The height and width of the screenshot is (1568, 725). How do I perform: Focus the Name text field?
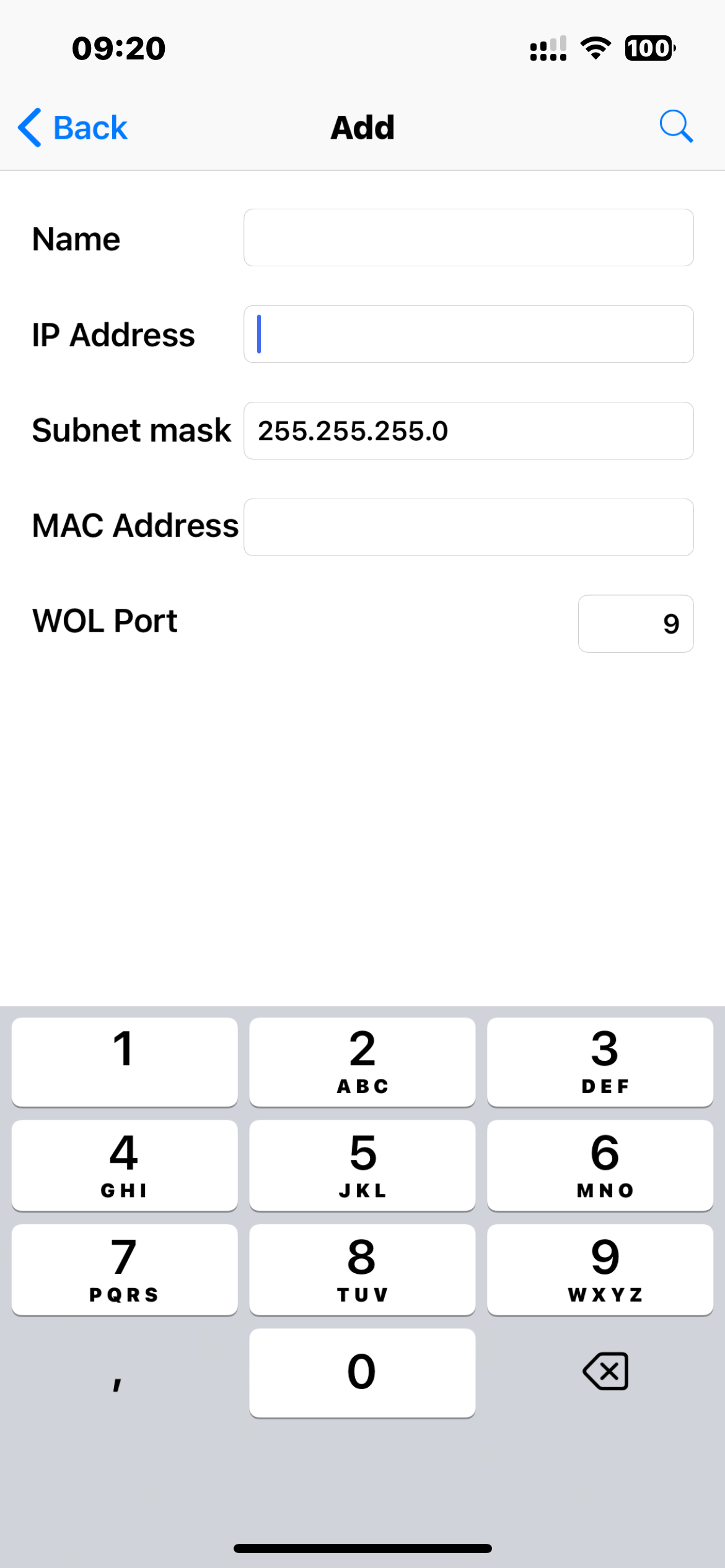[x=468, y=238]
